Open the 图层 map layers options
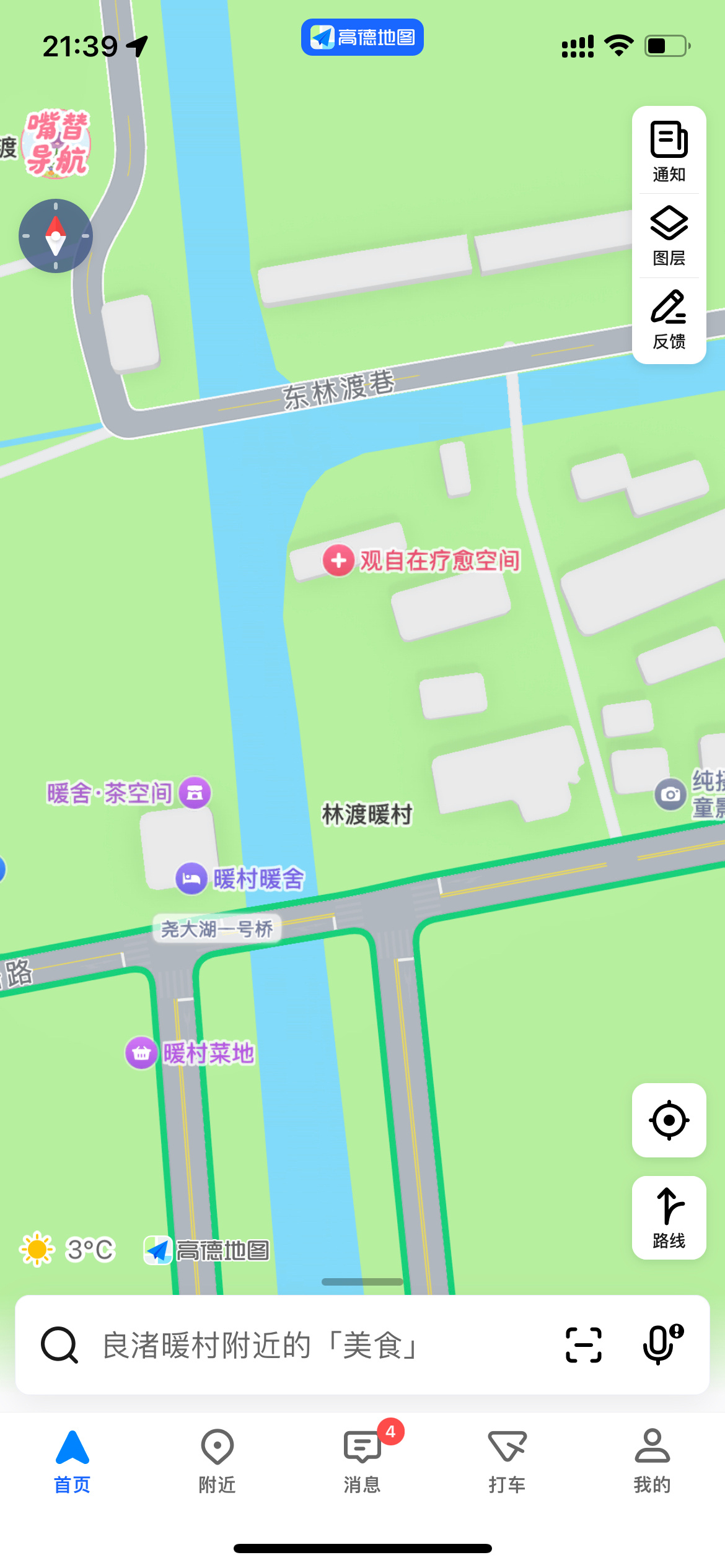Screen dimensions: 725x1568 tap(669, 235)
